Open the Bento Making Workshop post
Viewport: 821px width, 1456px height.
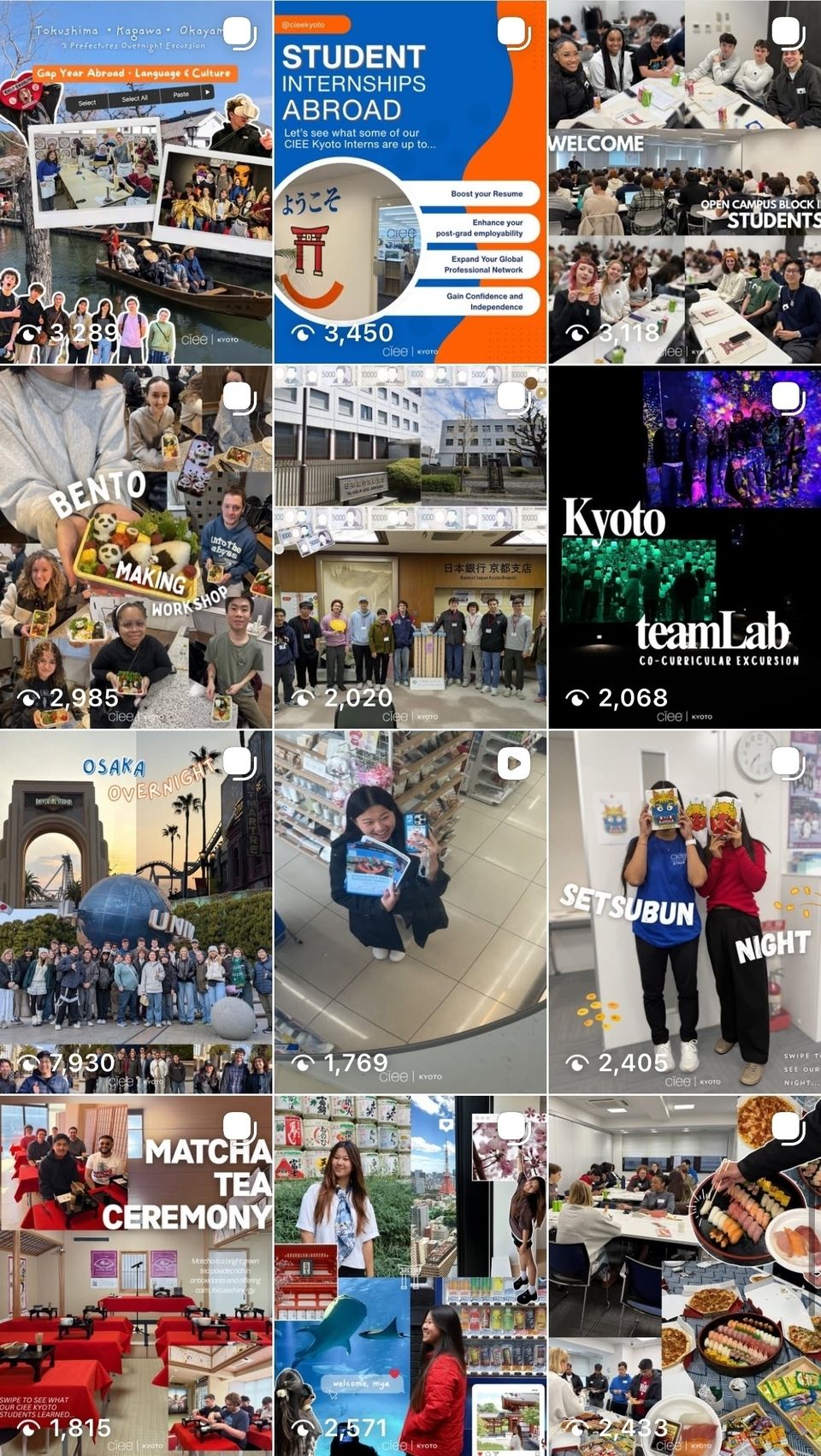coord(136,547)
